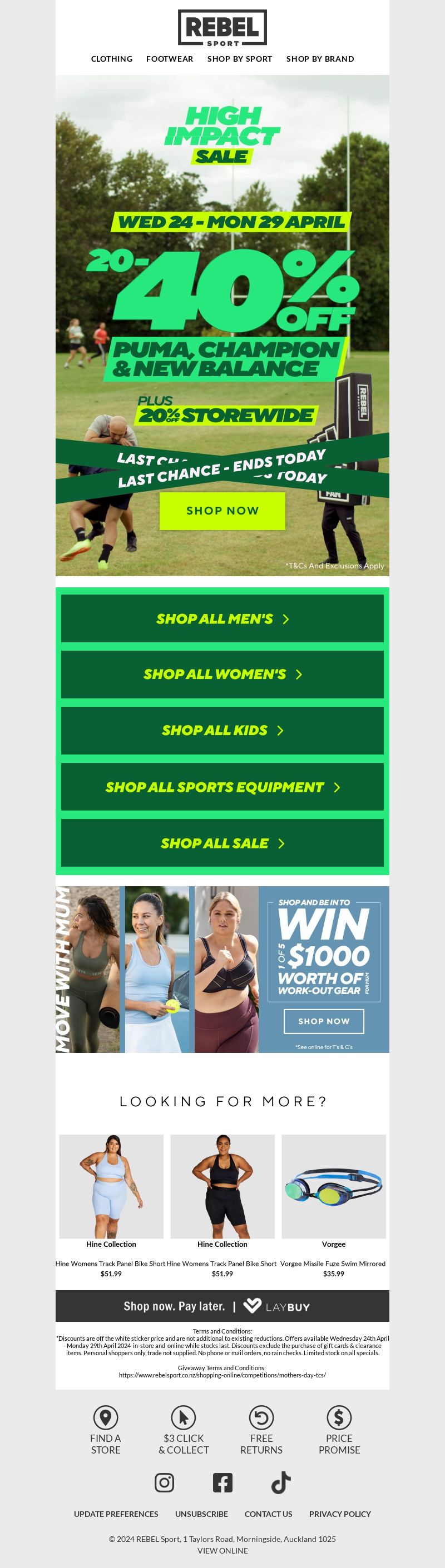445x1568 pixels.
Task: Open Shop By Brand
Action: click(x=320, y=59)
